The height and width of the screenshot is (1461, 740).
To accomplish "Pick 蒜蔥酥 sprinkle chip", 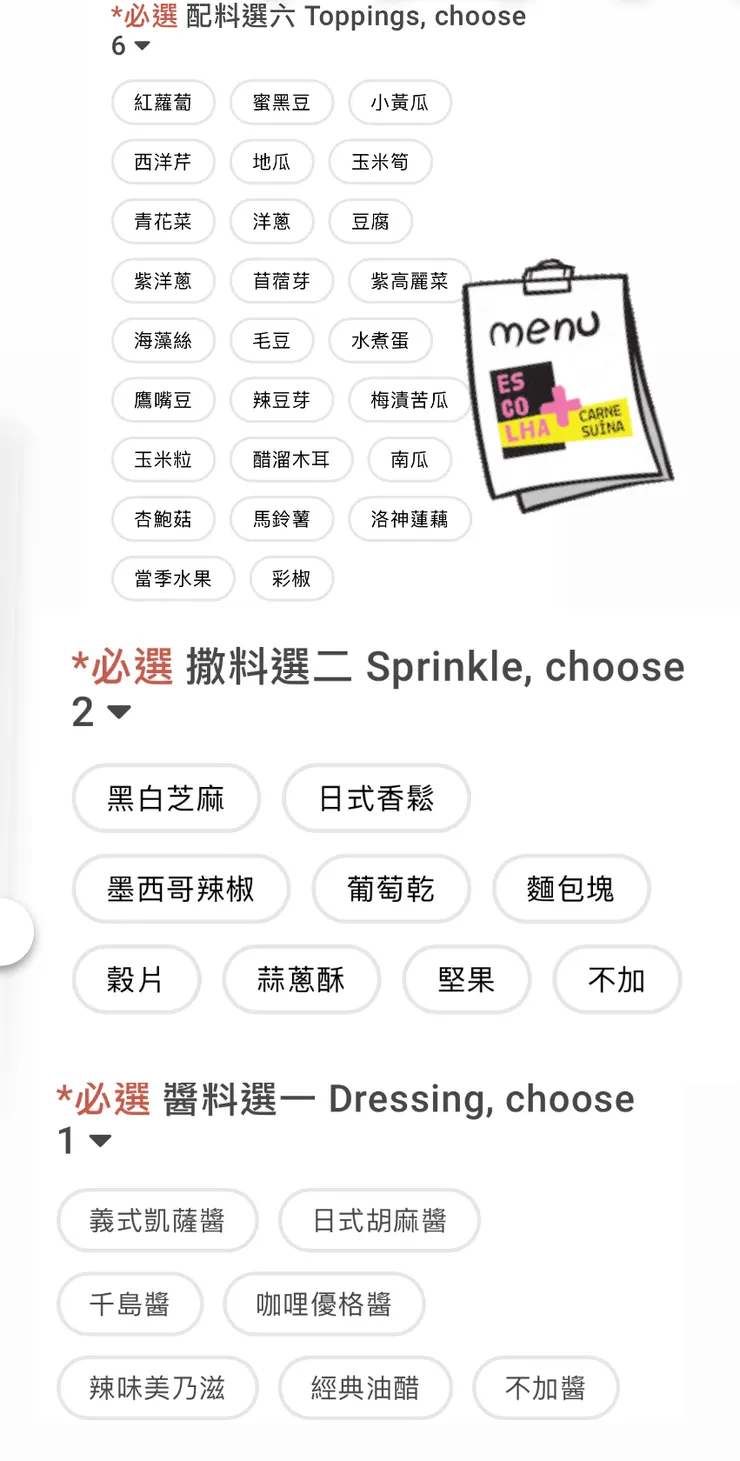I will (301, 979).
